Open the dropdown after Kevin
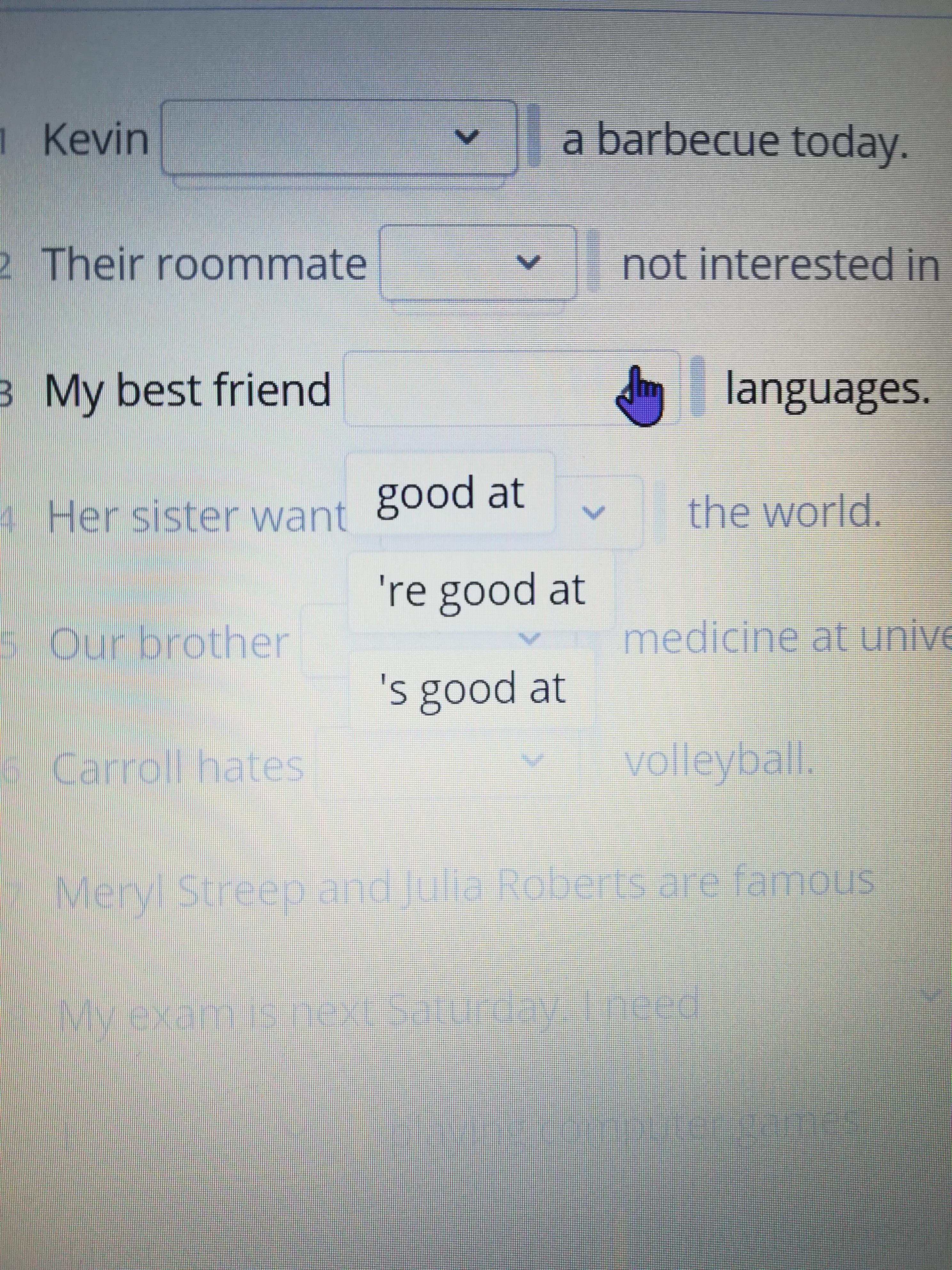This screenshot has height=1270, width=952. pyautogui.click(x=338, y=138)
